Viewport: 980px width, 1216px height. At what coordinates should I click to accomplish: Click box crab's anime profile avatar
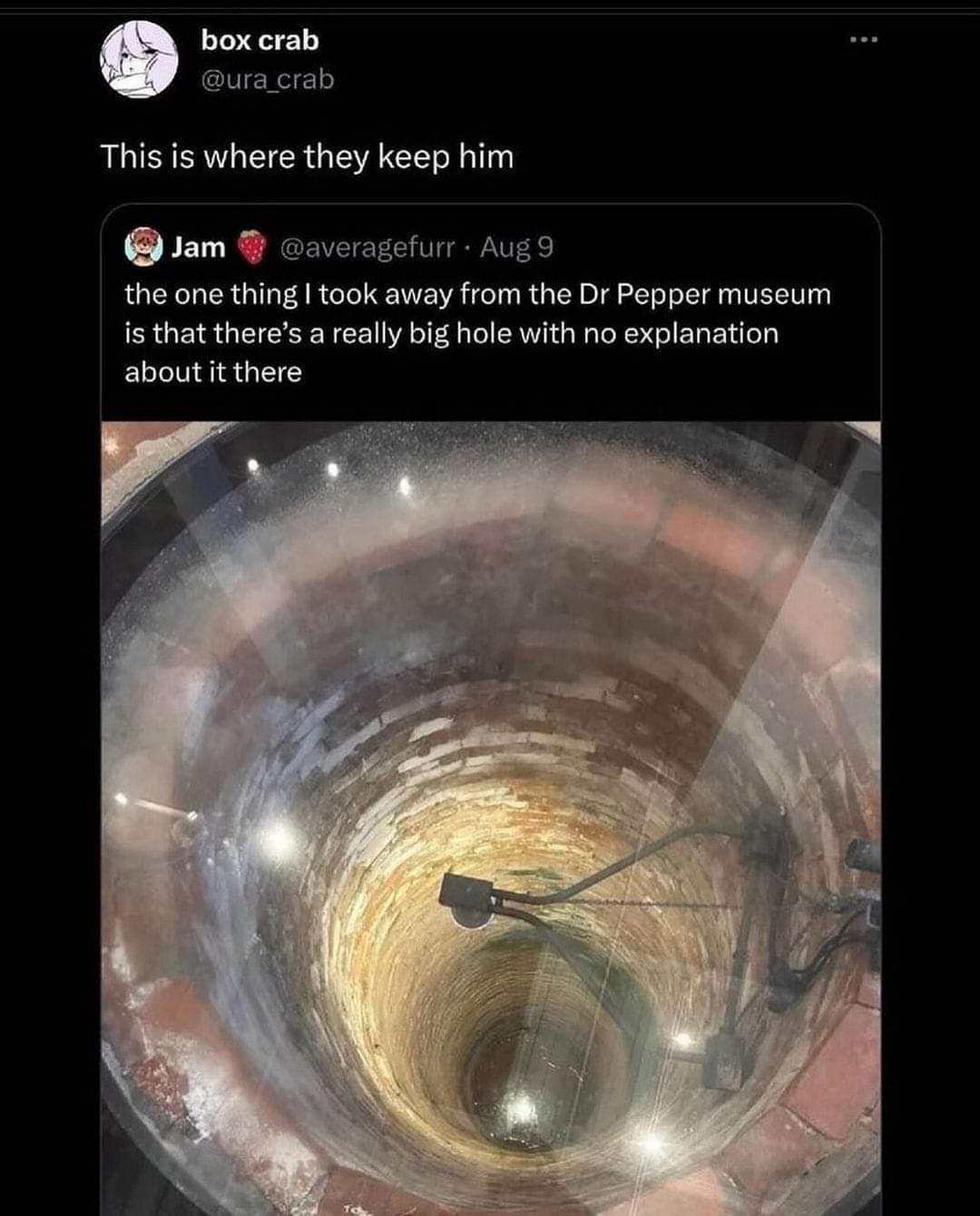click(x=139, y=60)
